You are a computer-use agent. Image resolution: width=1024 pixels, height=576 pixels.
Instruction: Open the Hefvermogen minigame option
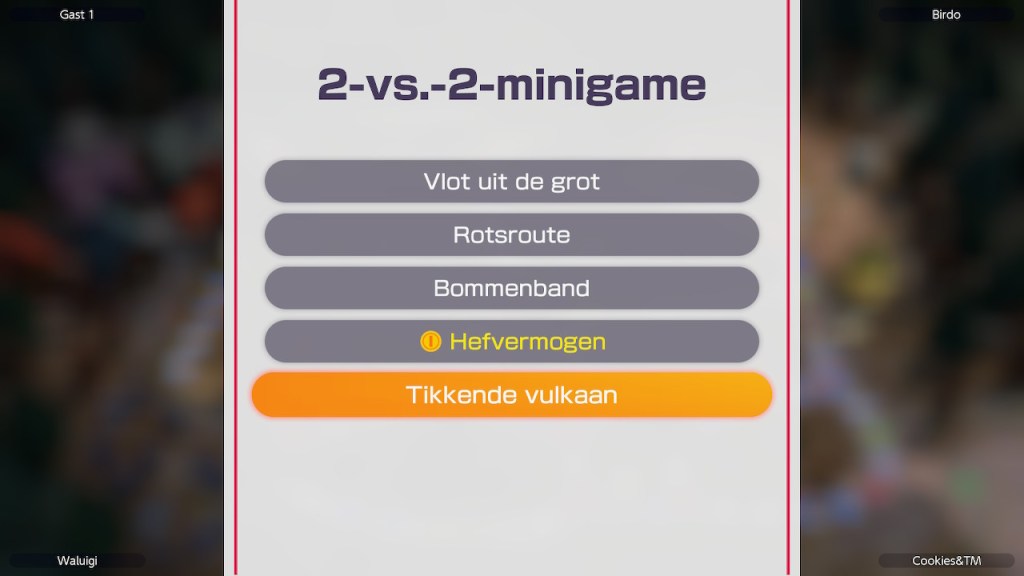(511, 341)
